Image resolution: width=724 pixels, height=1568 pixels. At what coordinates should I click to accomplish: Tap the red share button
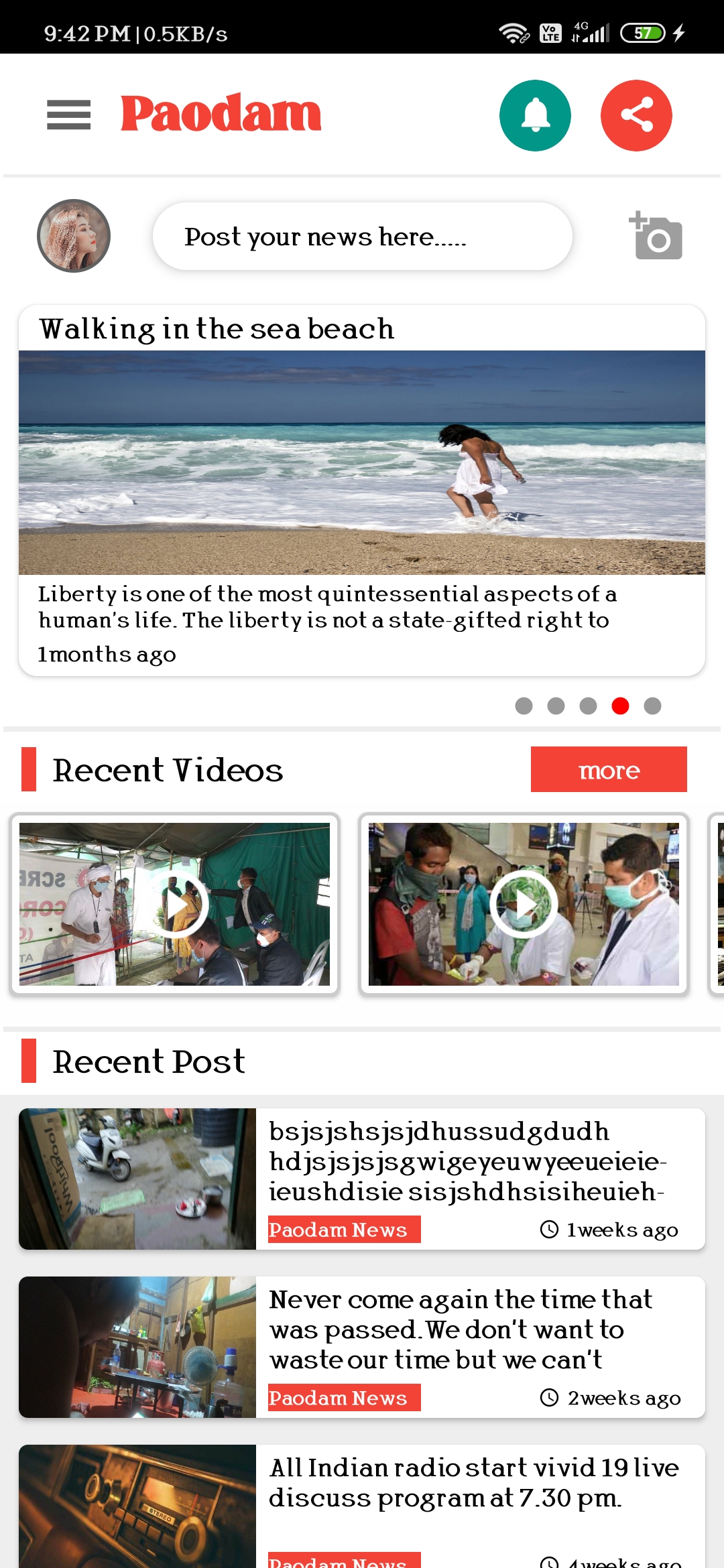pyautogui.click(x=636, y=115)
